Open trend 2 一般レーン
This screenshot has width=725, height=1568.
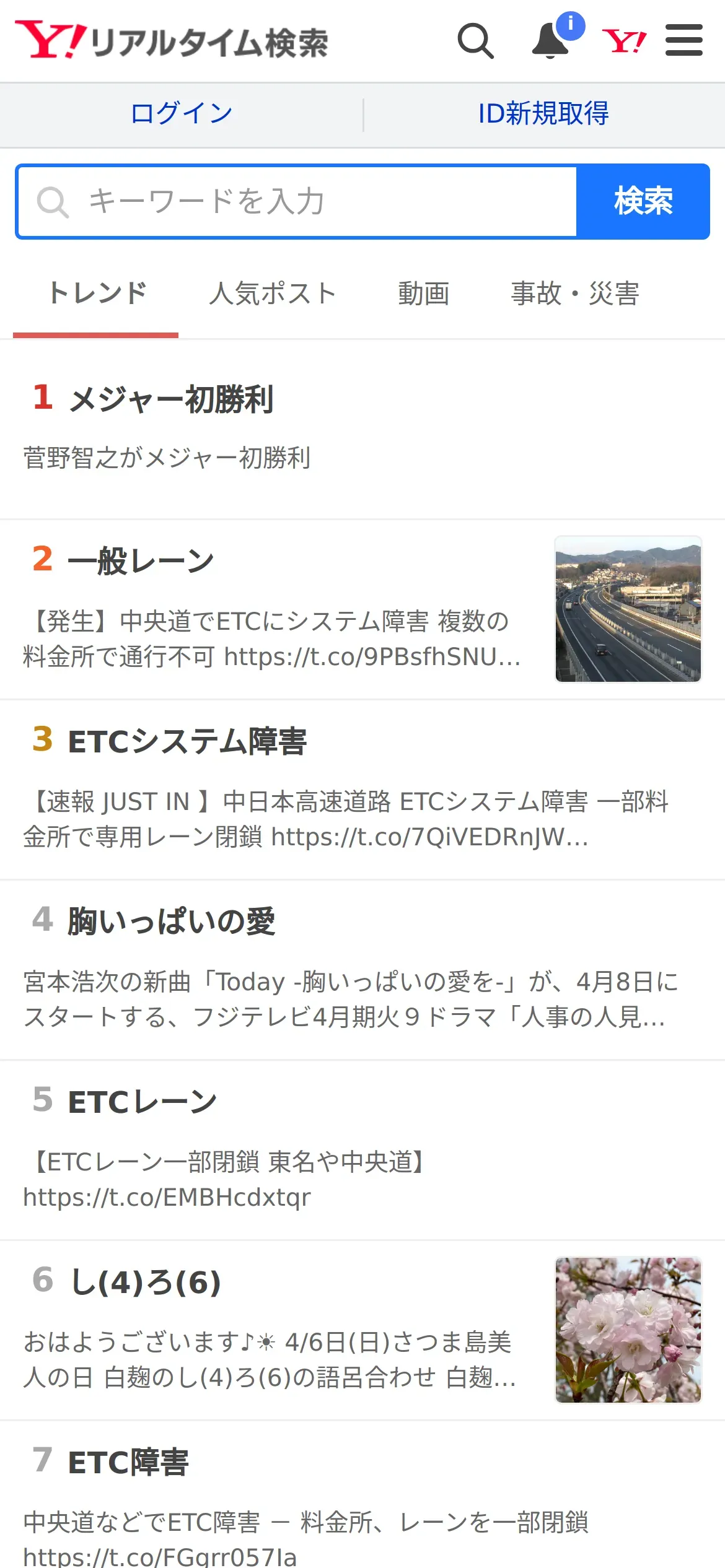141,562
